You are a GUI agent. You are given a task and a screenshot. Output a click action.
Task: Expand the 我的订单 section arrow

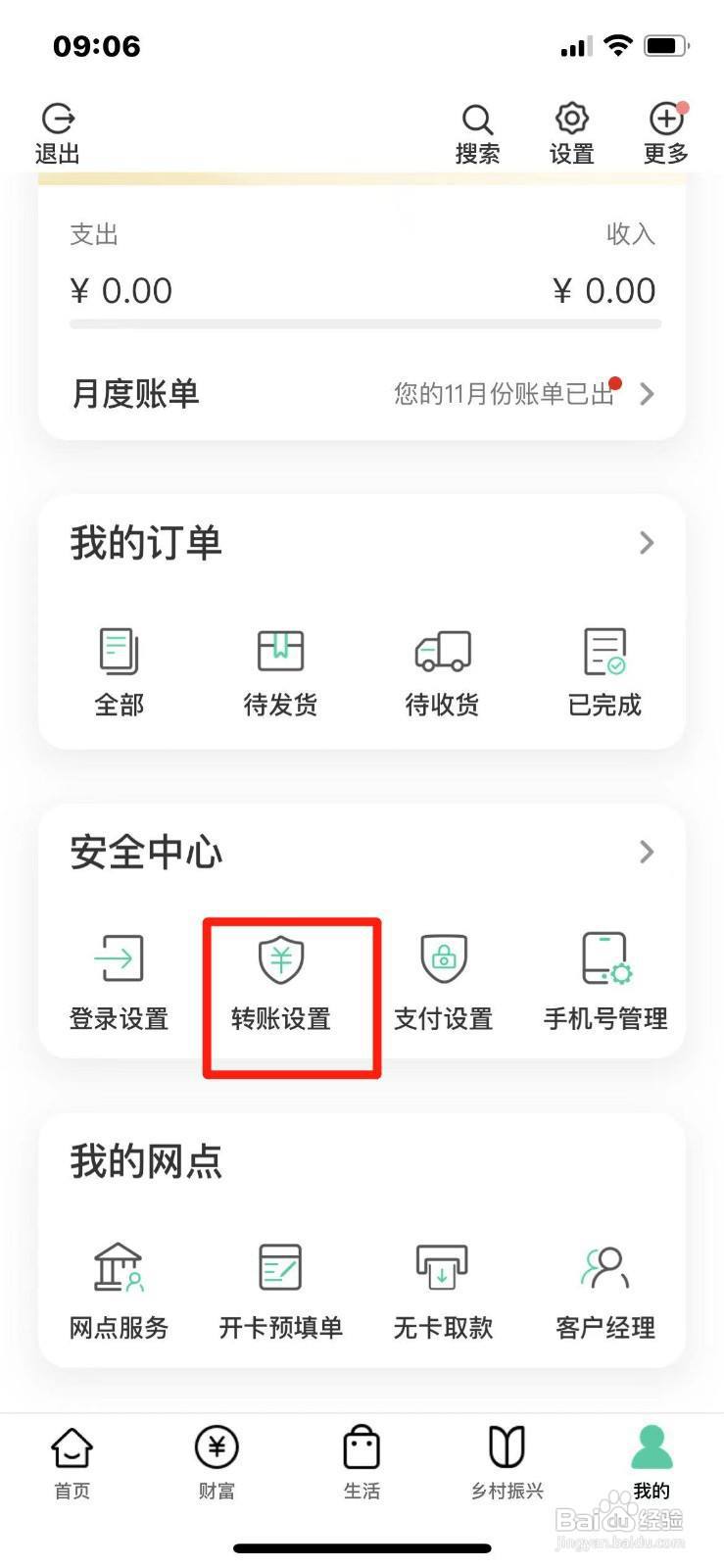[x=646, y=542]
